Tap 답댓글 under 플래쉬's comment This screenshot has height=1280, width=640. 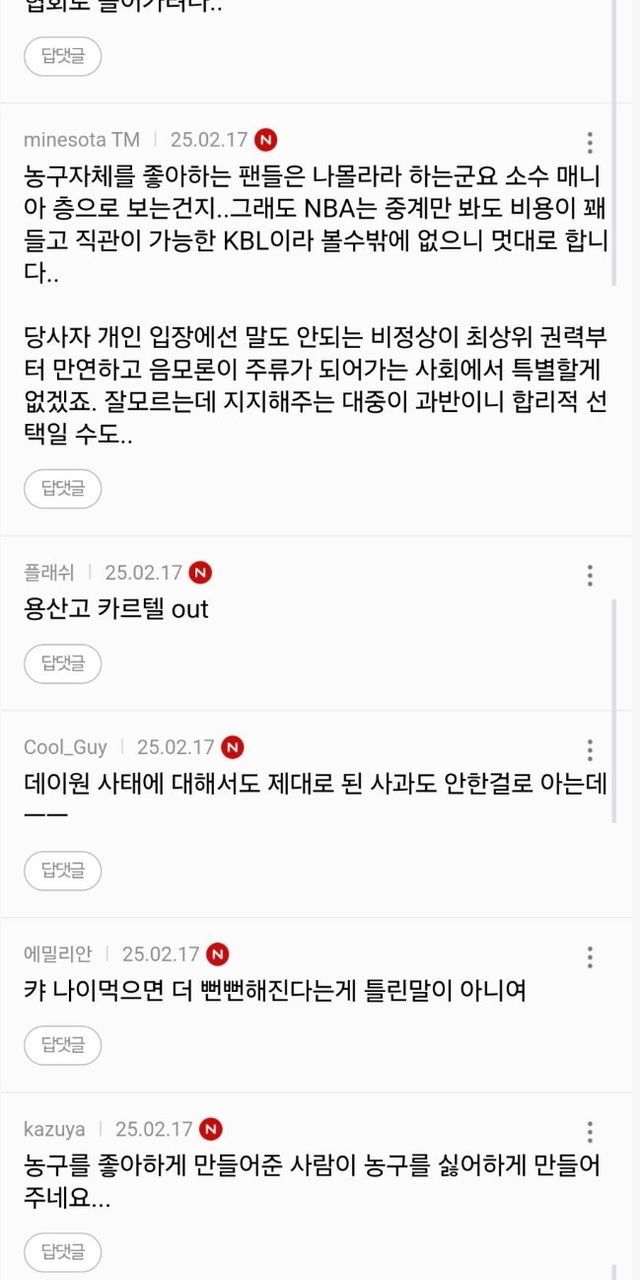pyautogui.click(x=63, y=663)
